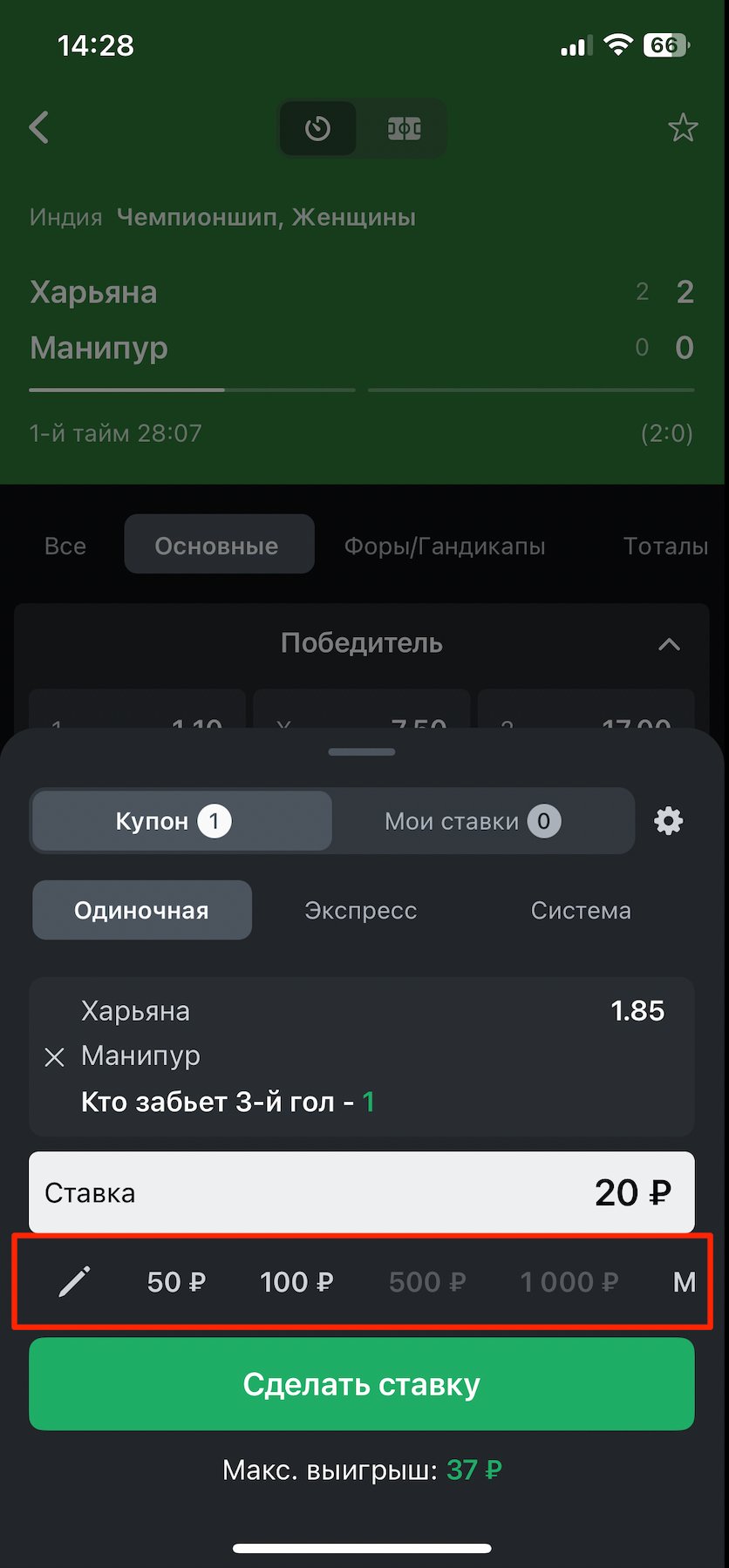Choose the Одиночная bet type
Image resolution: width=729 pixels, height=1568 pixels.
click(x=141, y=910)
